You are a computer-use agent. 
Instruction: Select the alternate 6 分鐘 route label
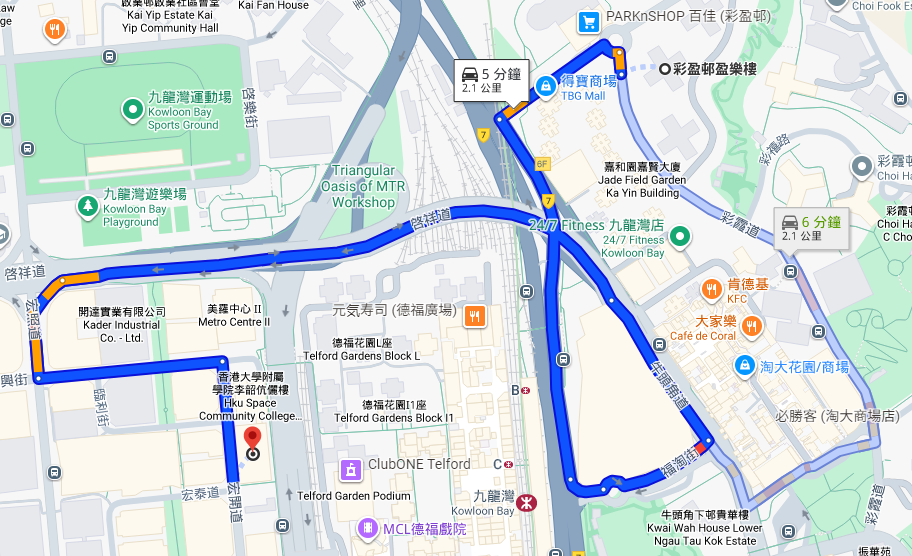[811, 228]
